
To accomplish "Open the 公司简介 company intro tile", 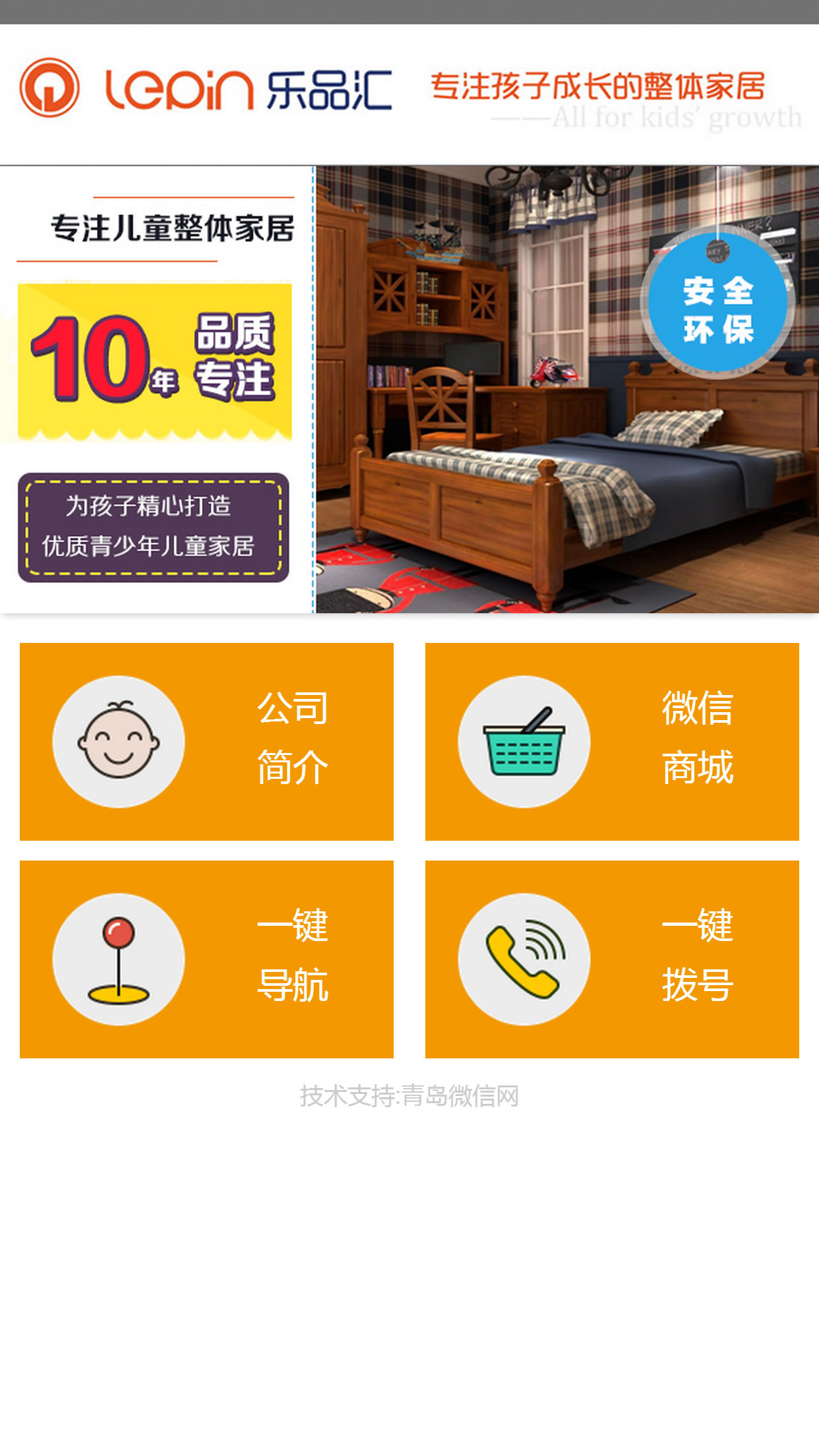I will point(206,741).
